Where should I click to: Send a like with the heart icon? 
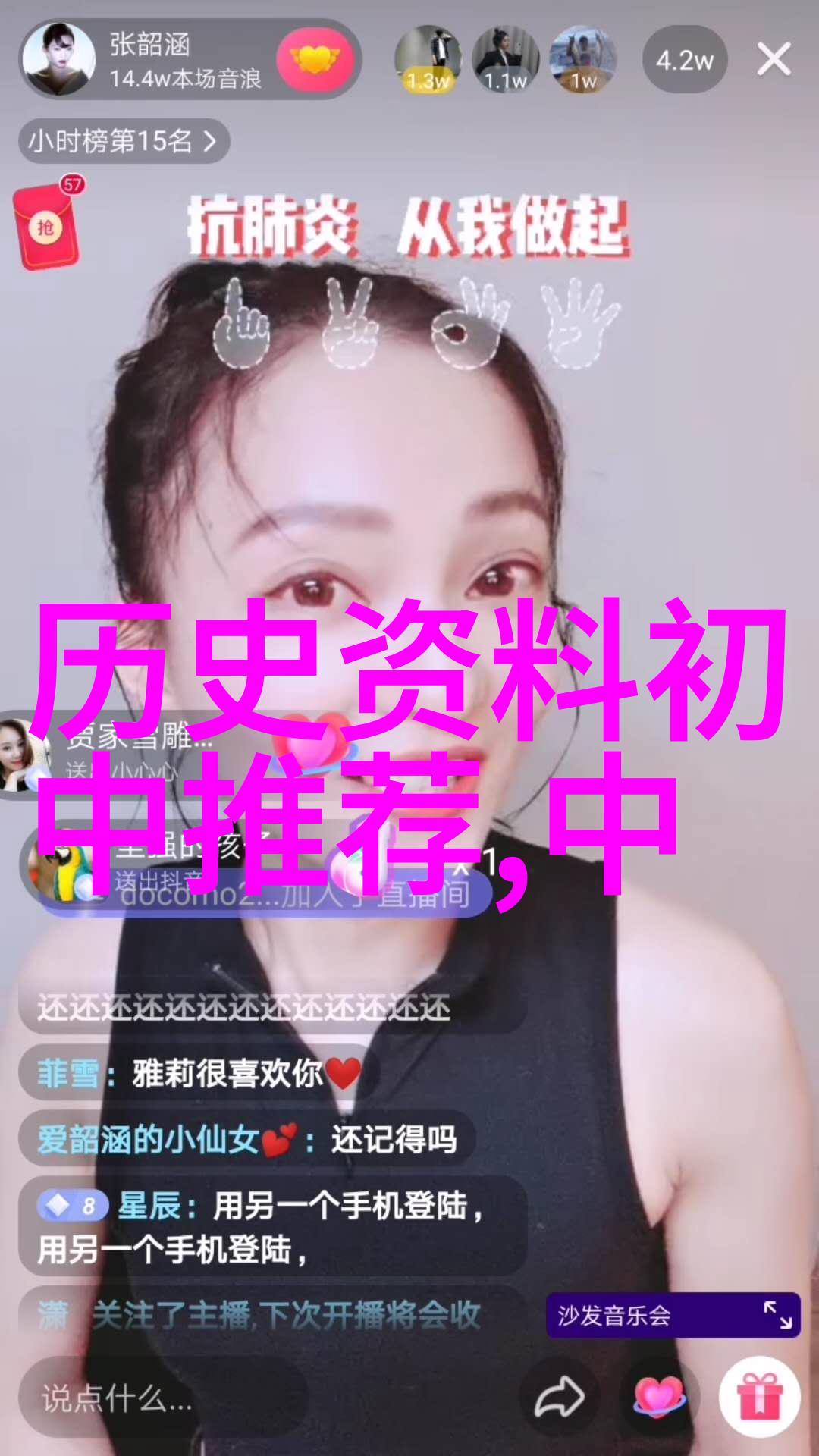click(x=659, y=1398)
